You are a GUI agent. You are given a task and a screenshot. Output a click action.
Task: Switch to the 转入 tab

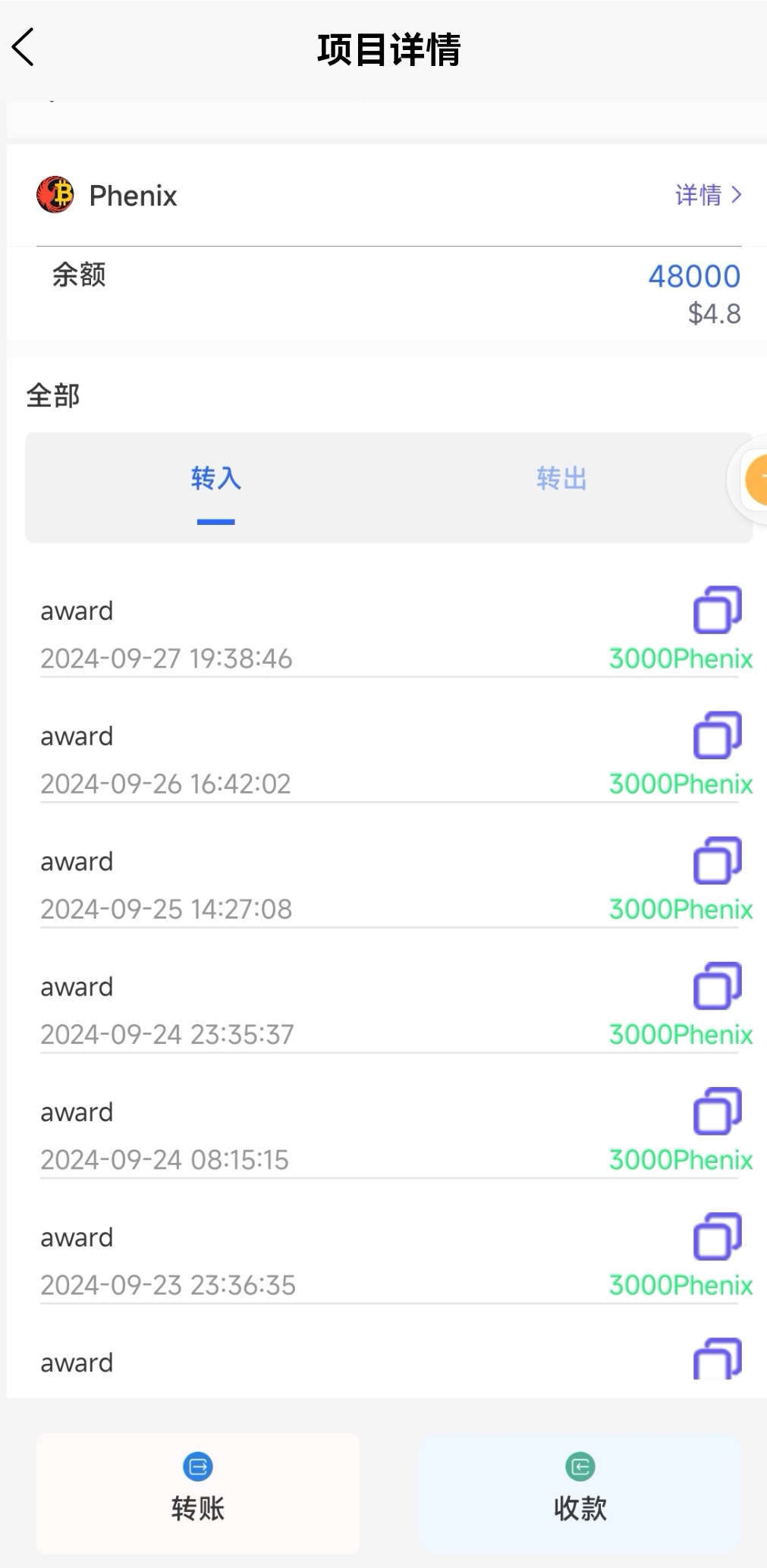(215, 479)
